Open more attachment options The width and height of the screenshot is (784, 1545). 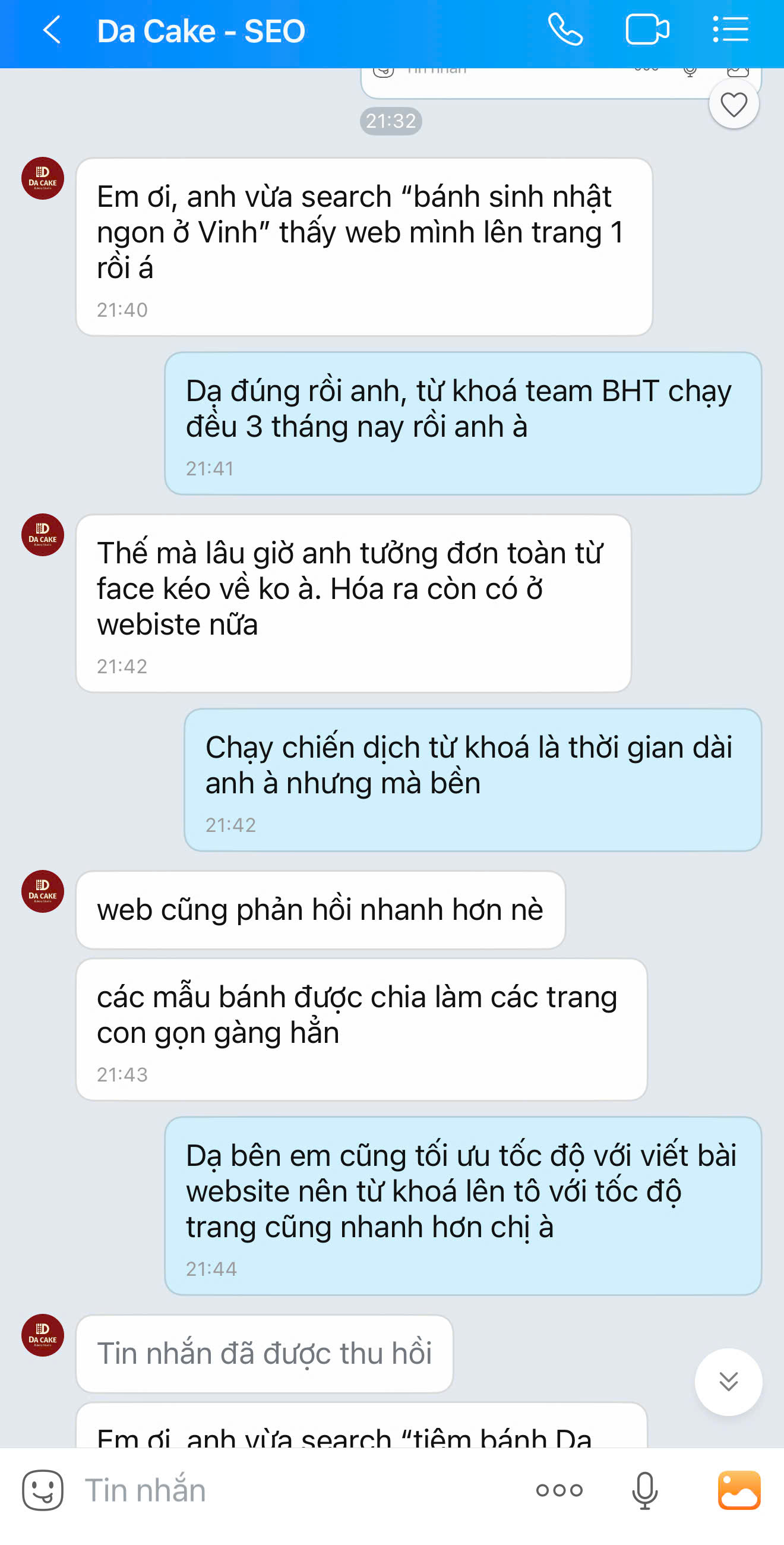point(559,1490)
